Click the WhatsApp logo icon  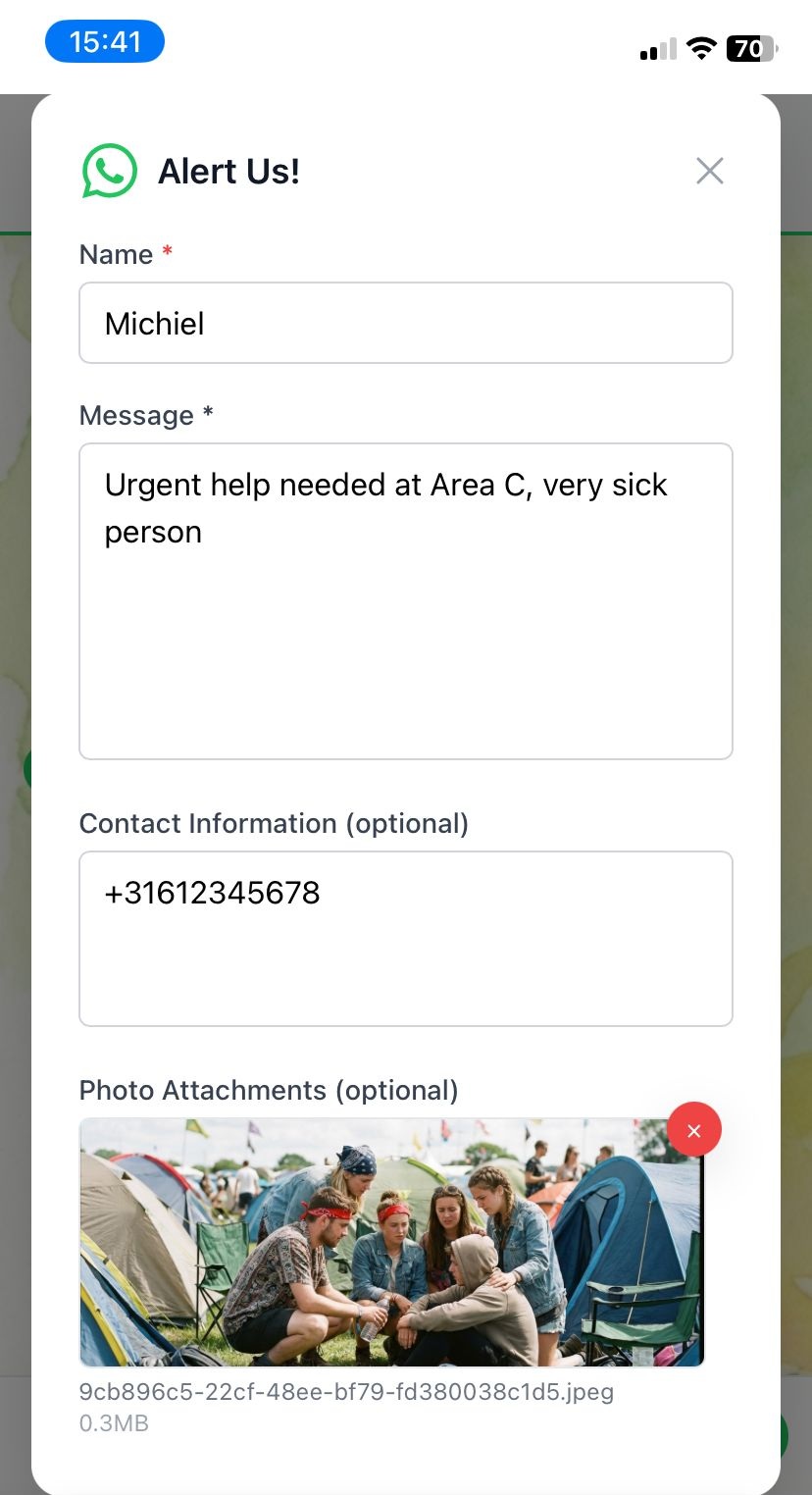pos(108,170)
